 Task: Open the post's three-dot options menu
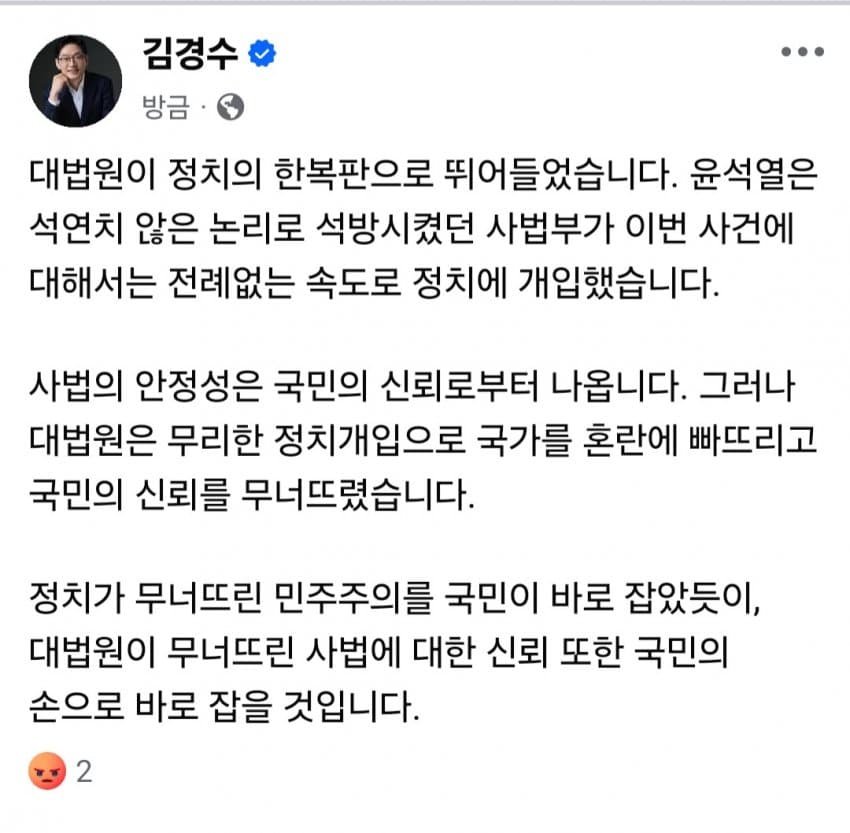[x=800, y=54]
